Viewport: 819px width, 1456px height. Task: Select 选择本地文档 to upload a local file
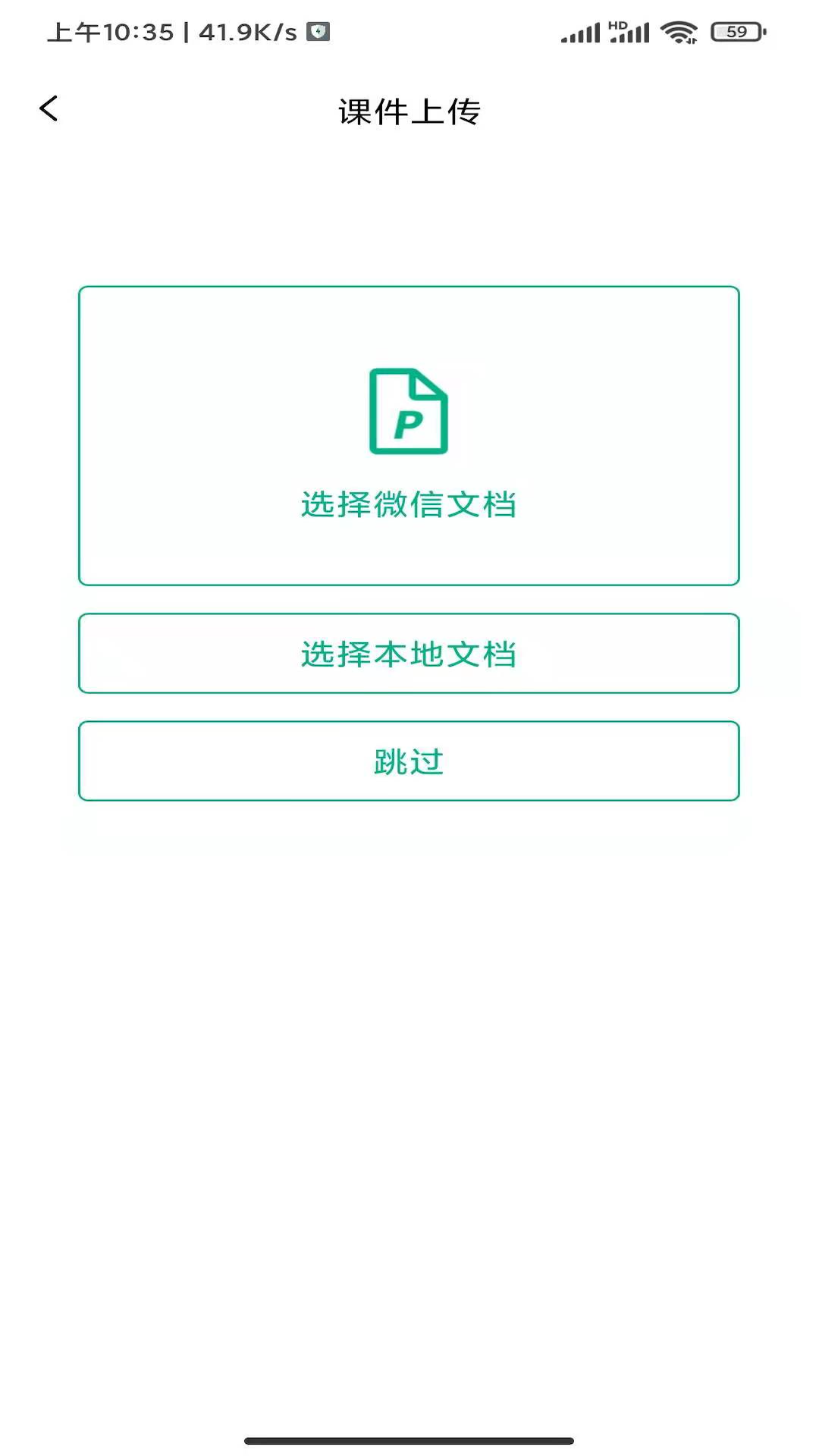[x=409, y=654]
